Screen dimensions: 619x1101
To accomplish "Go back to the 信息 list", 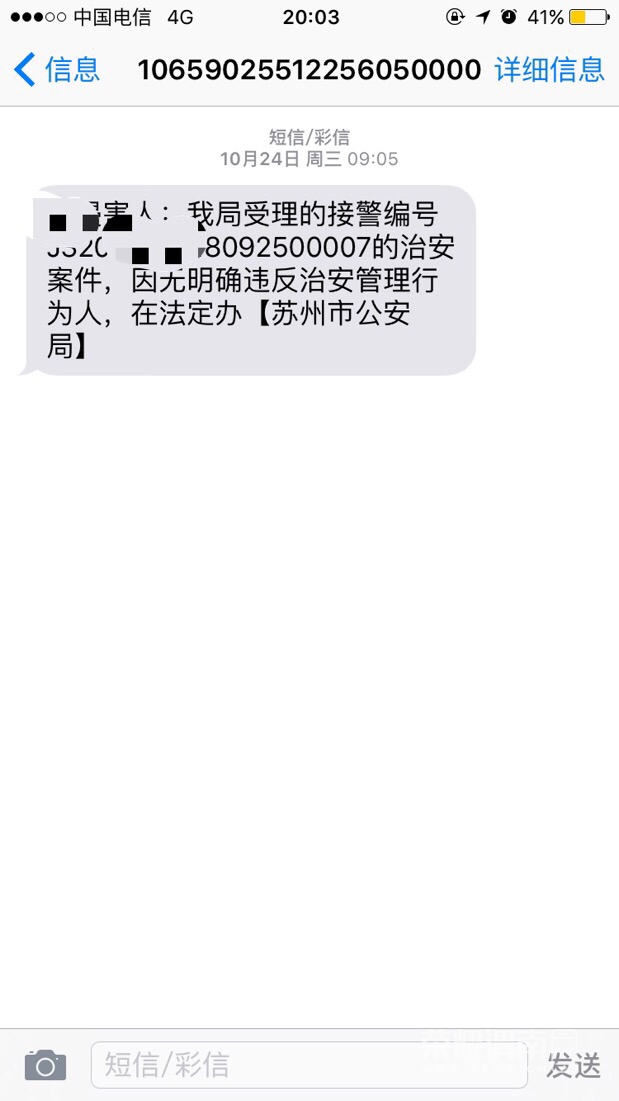I will tap(57, 69).
